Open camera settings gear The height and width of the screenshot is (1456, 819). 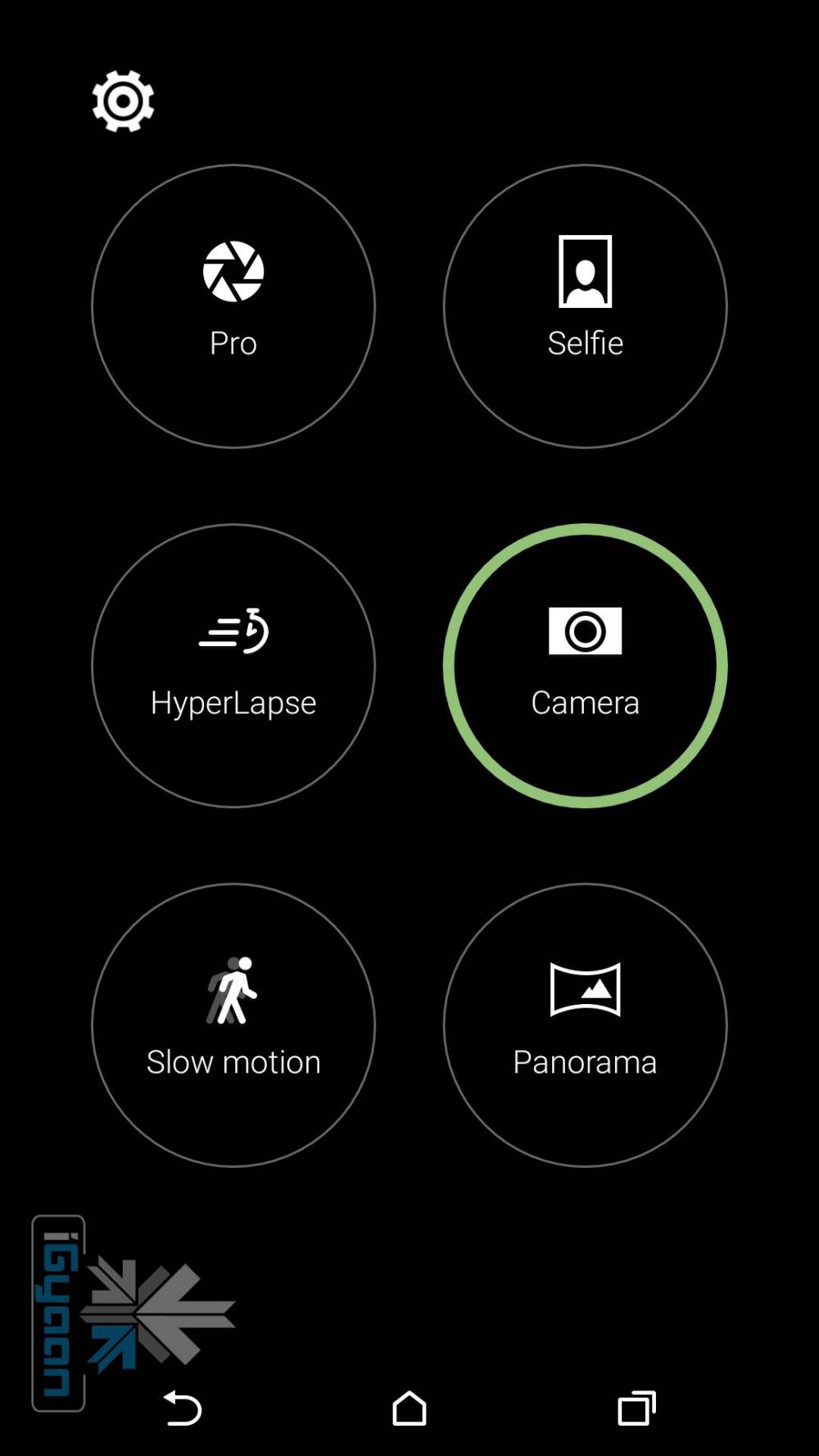point(123,101)
